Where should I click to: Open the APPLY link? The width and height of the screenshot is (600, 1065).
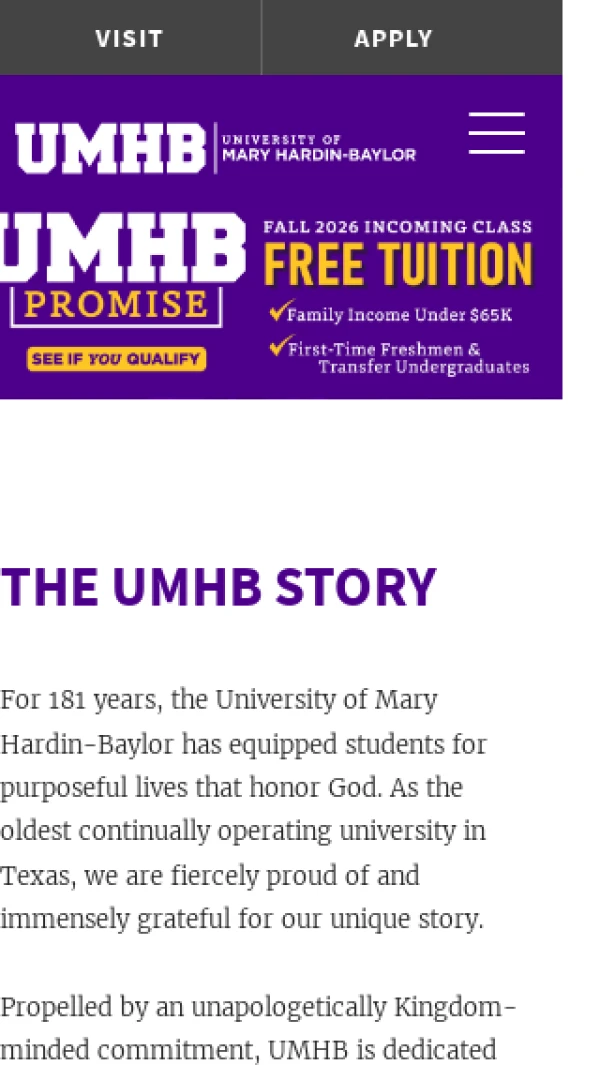point(393,38)
